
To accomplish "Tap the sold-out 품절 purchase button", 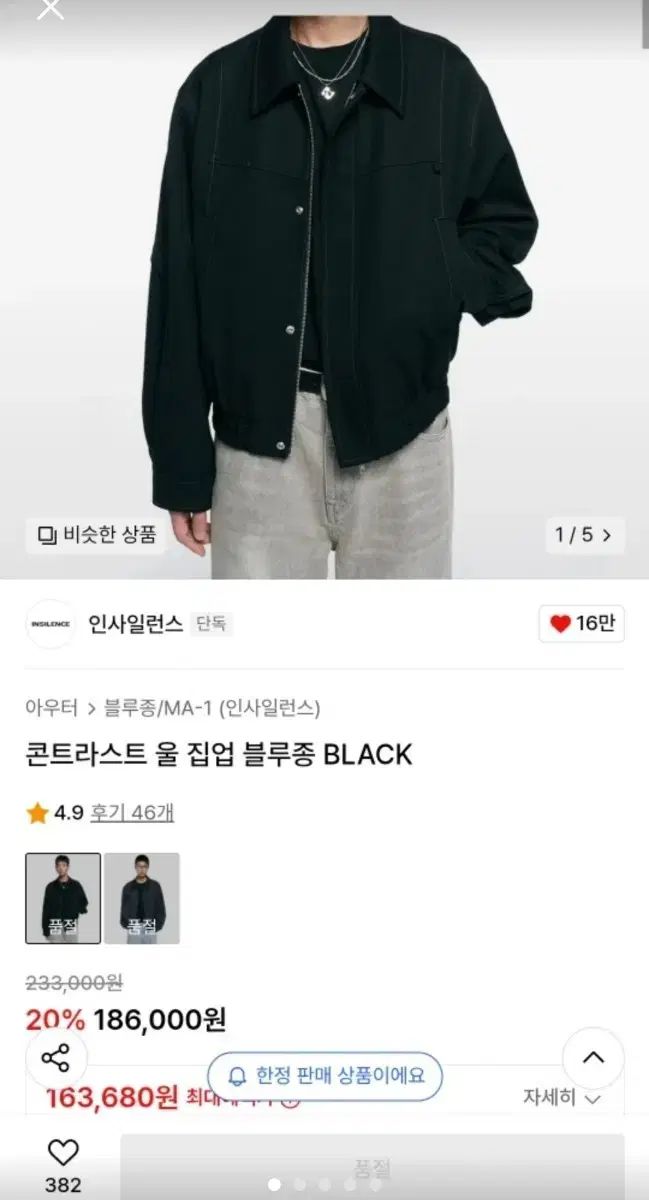I will pyautogui.click(x=372, y=1167).
